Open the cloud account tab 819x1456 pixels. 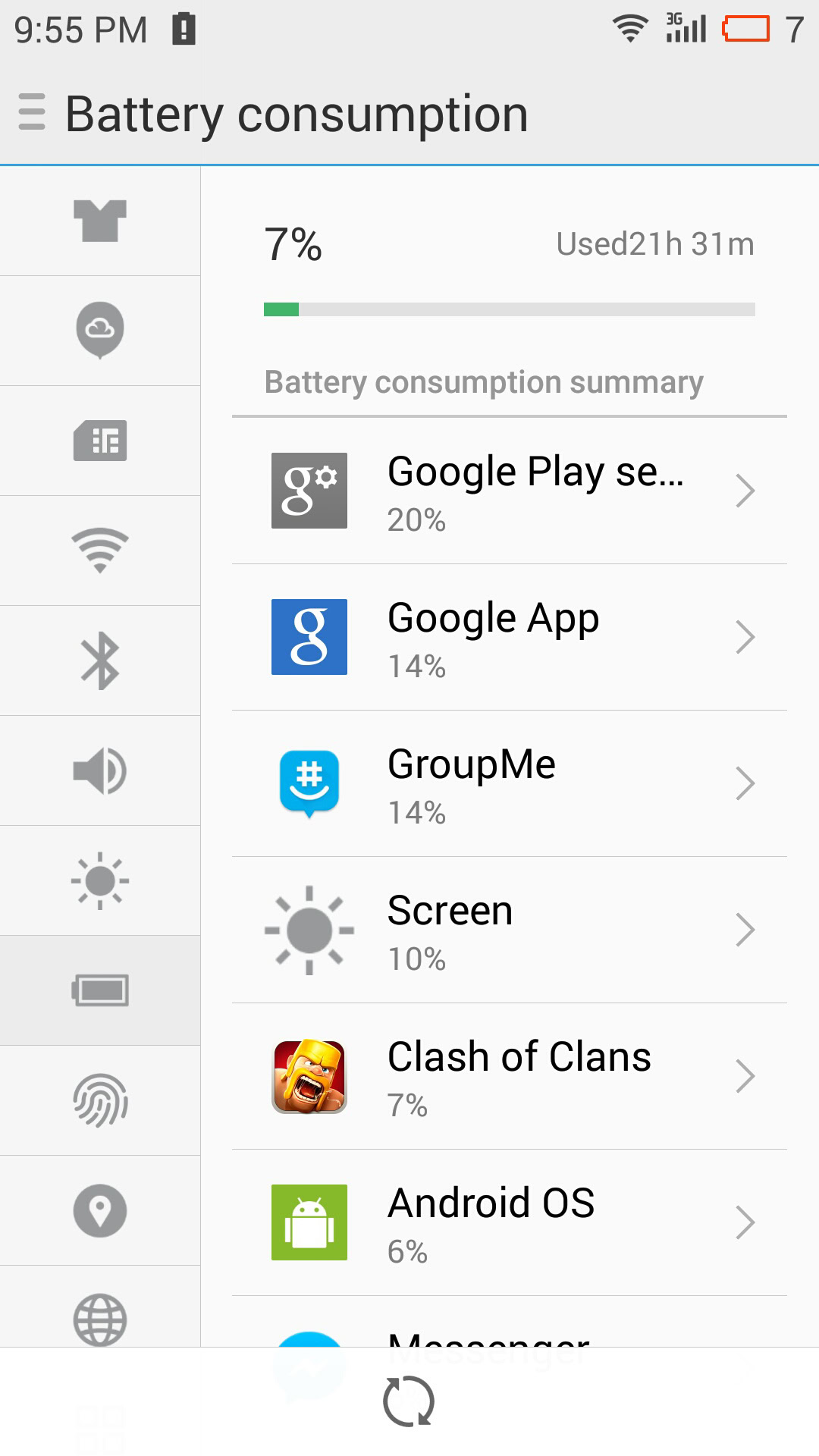click(x=100, y=330)
